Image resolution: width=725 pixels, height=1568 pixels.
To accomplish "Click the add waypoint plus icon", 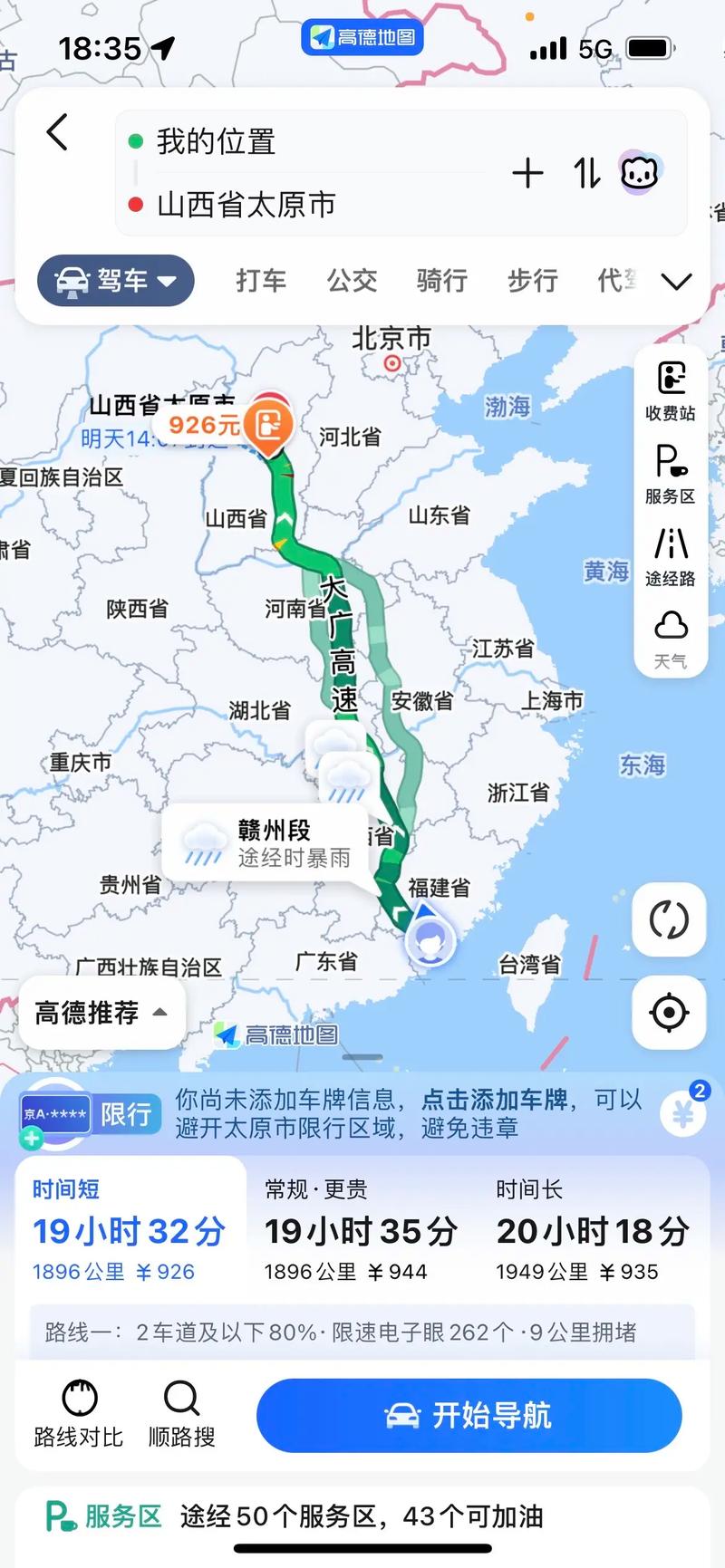I will [527, 172].
